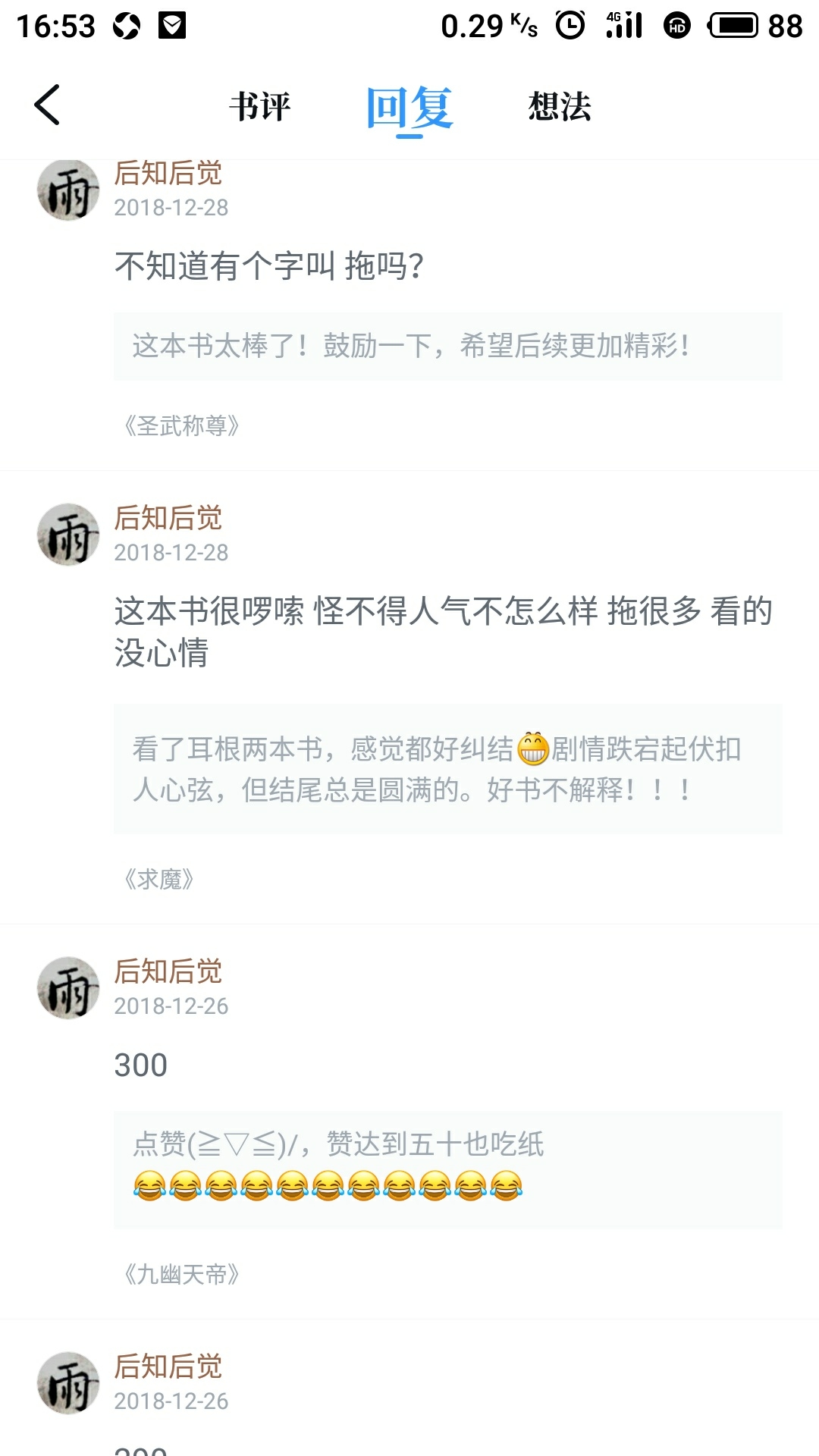Open the book 《圣武称尊》

(181, 426)
